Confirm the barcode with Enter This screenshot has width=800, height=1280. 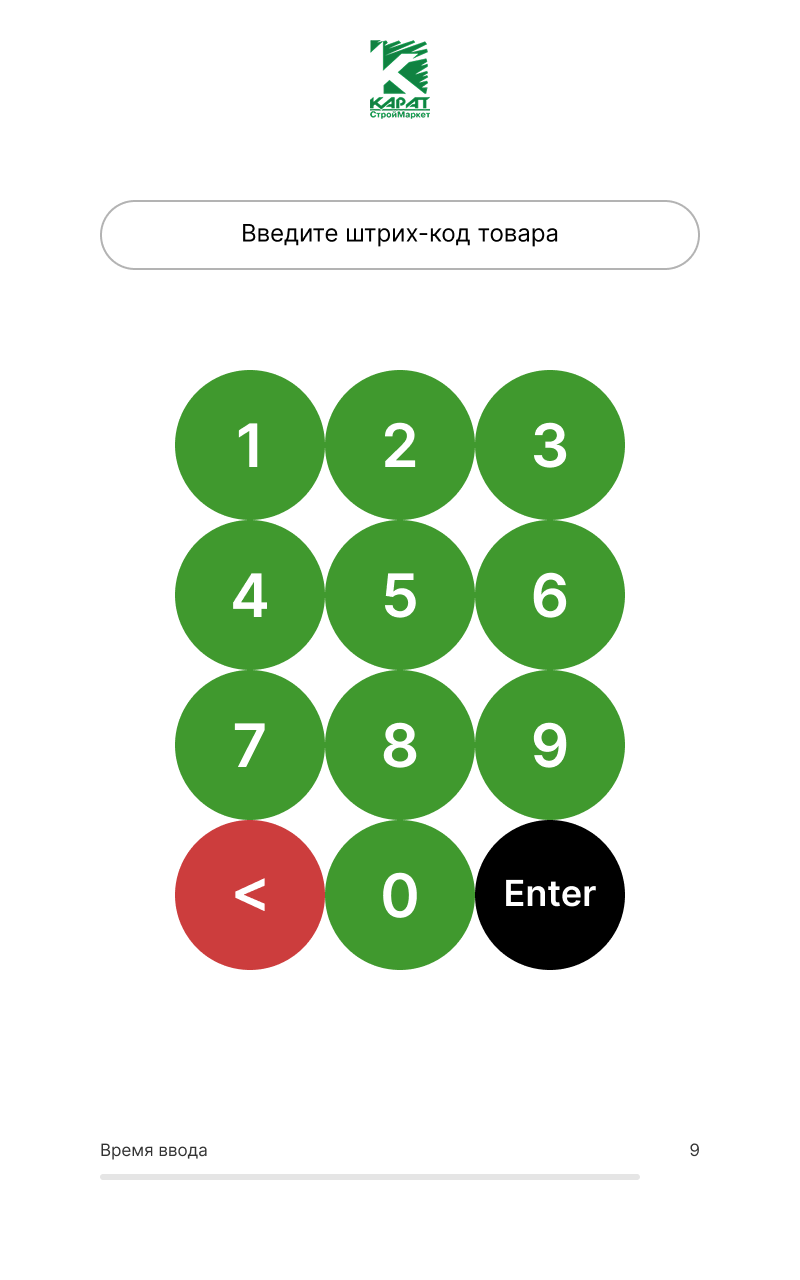point(550,895)
